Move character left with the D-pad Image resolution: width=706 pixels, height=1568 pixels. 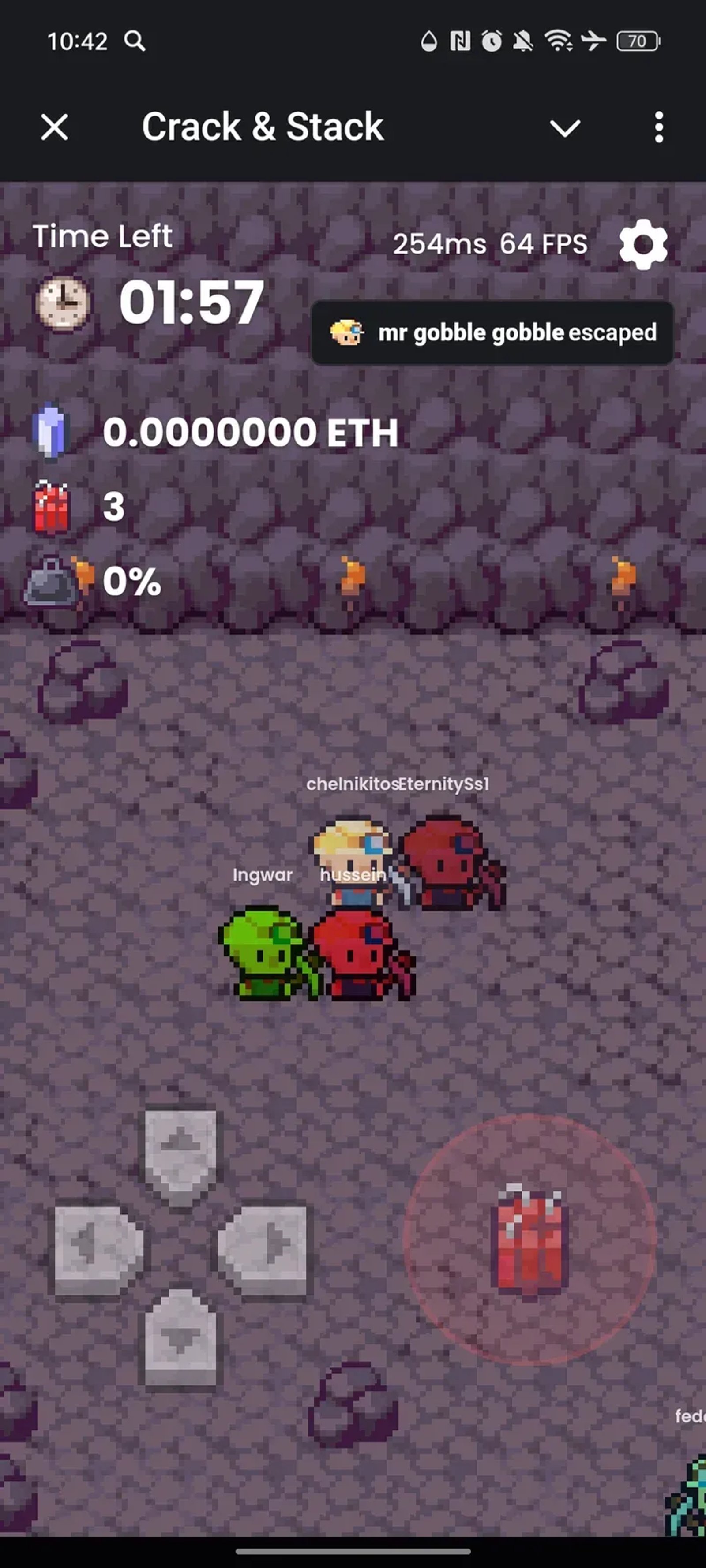99,1248
